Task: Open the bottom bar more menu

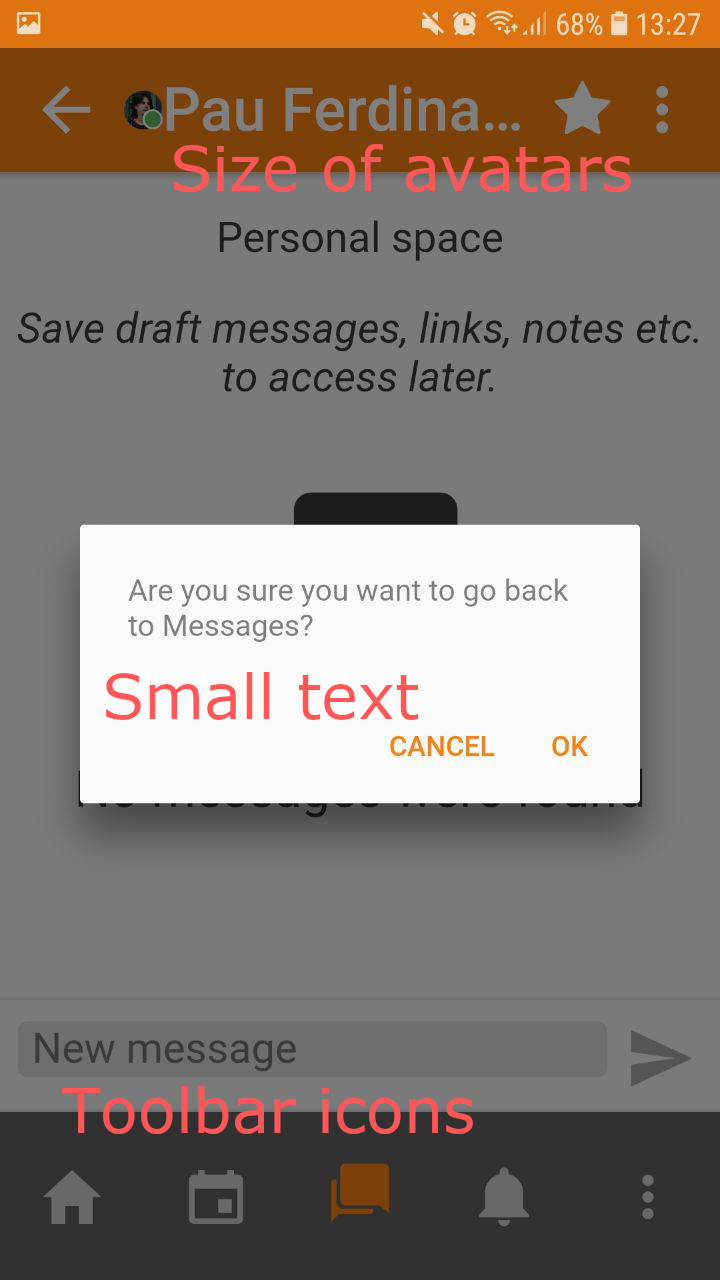Action: pos(648,1197)
